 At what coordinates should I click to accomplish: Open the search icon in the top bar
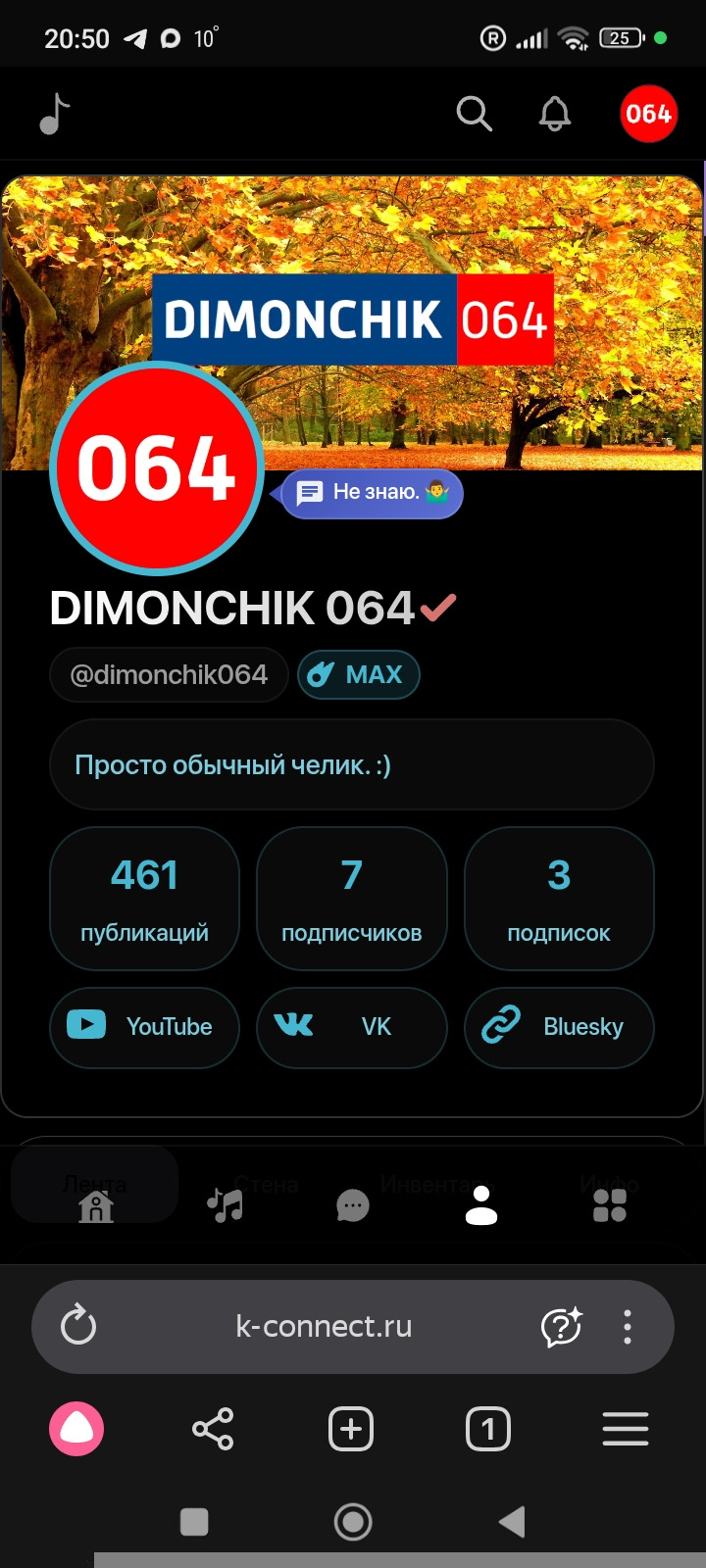click(x=474, y=115)
